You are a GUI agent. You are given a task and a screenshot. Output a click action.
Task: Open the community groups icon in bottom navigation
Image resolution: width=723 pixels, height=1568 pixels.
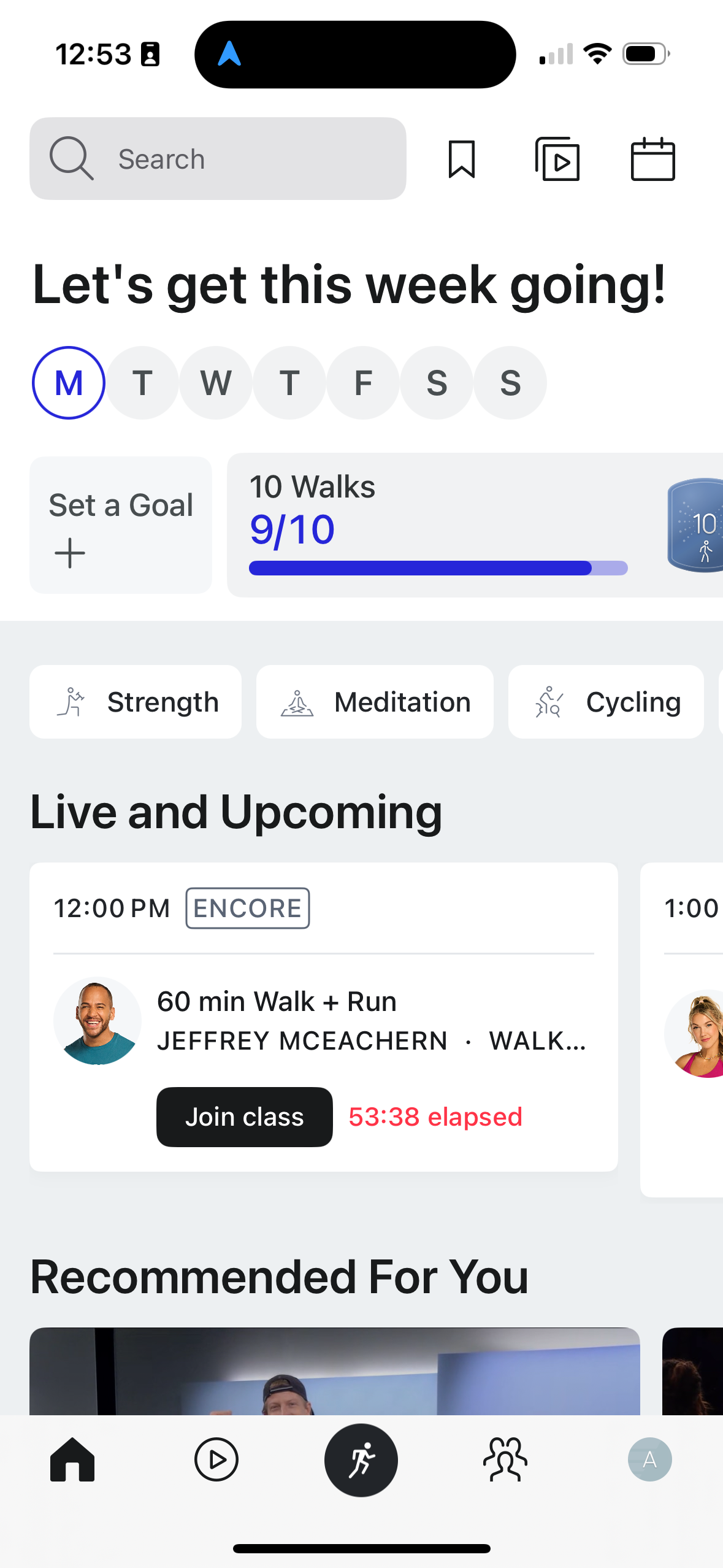tap(505, 1459)
